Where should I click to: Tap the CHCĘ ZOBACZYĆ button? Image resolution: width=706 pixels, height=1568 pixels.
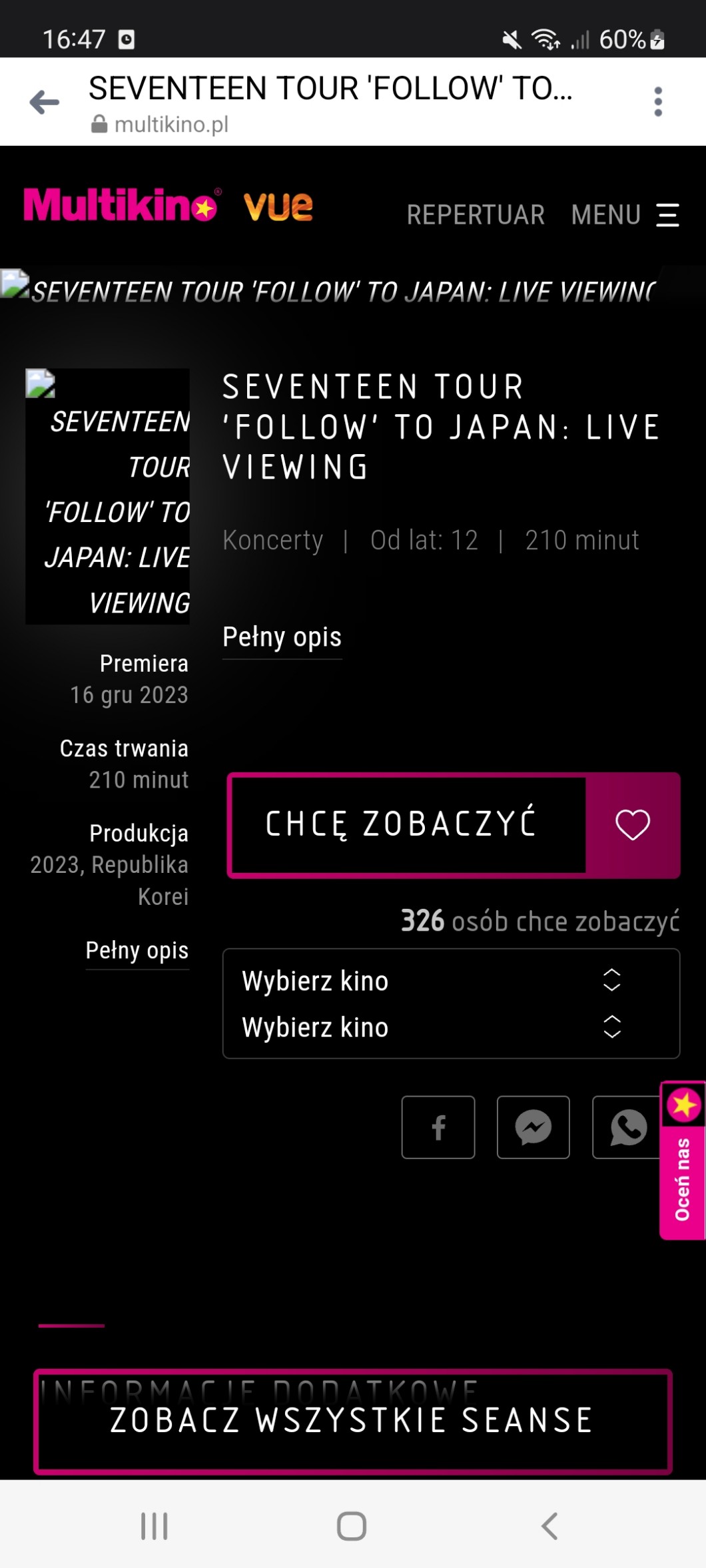click(406, 824)
